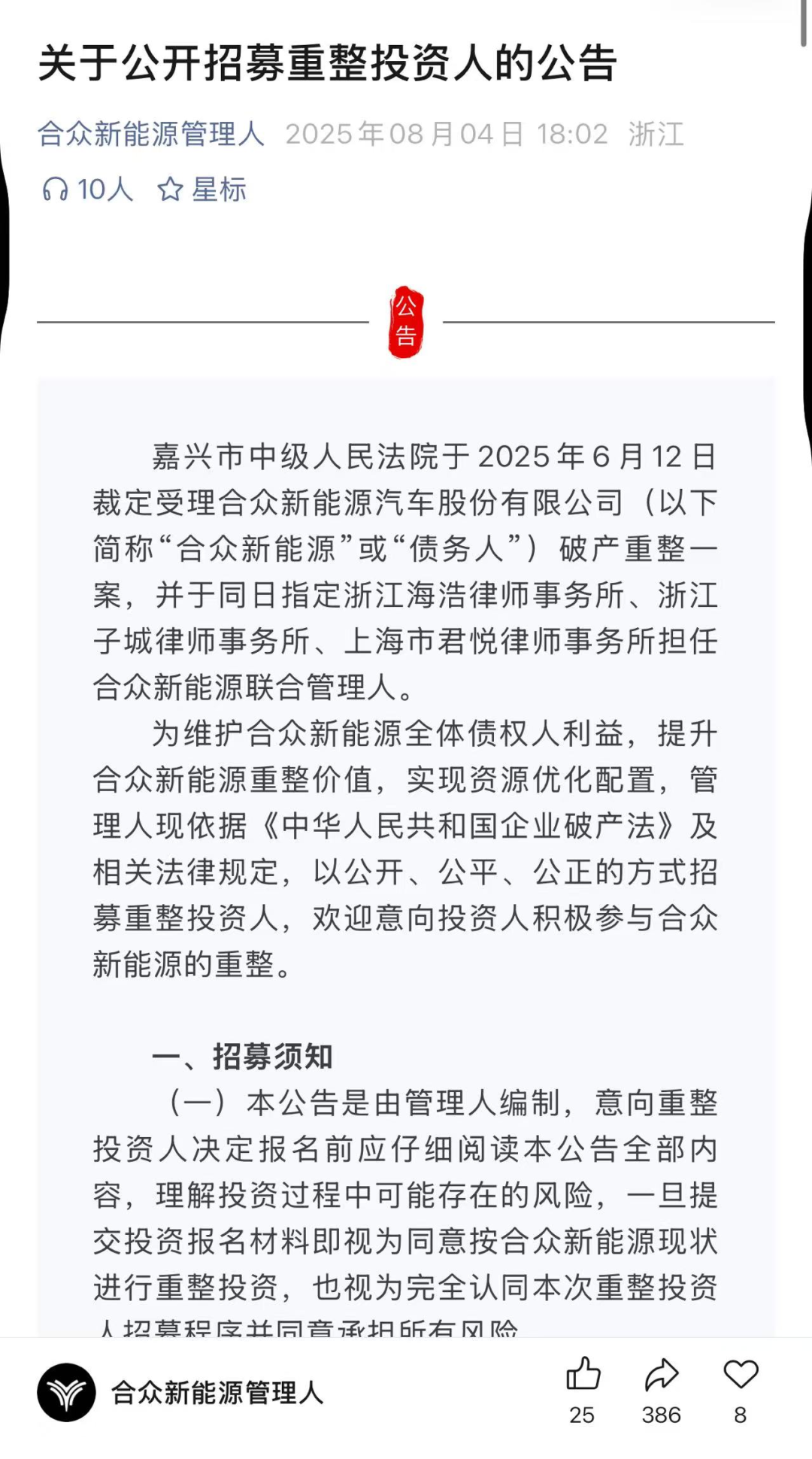Tap the heart icon to recommend

click(x=741, y=1375)
